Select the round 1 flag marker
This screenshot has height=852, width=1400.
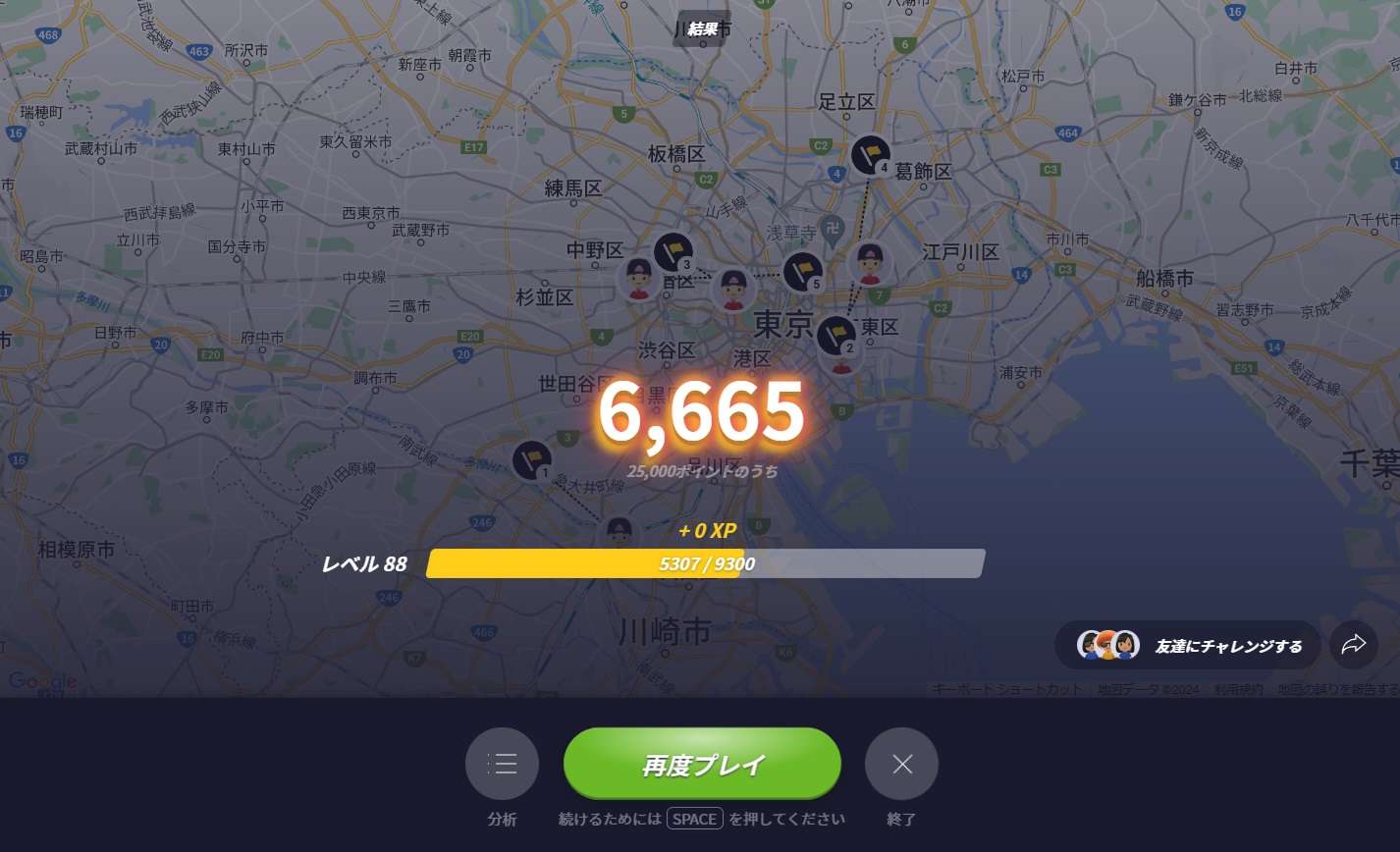click(532, 459)
